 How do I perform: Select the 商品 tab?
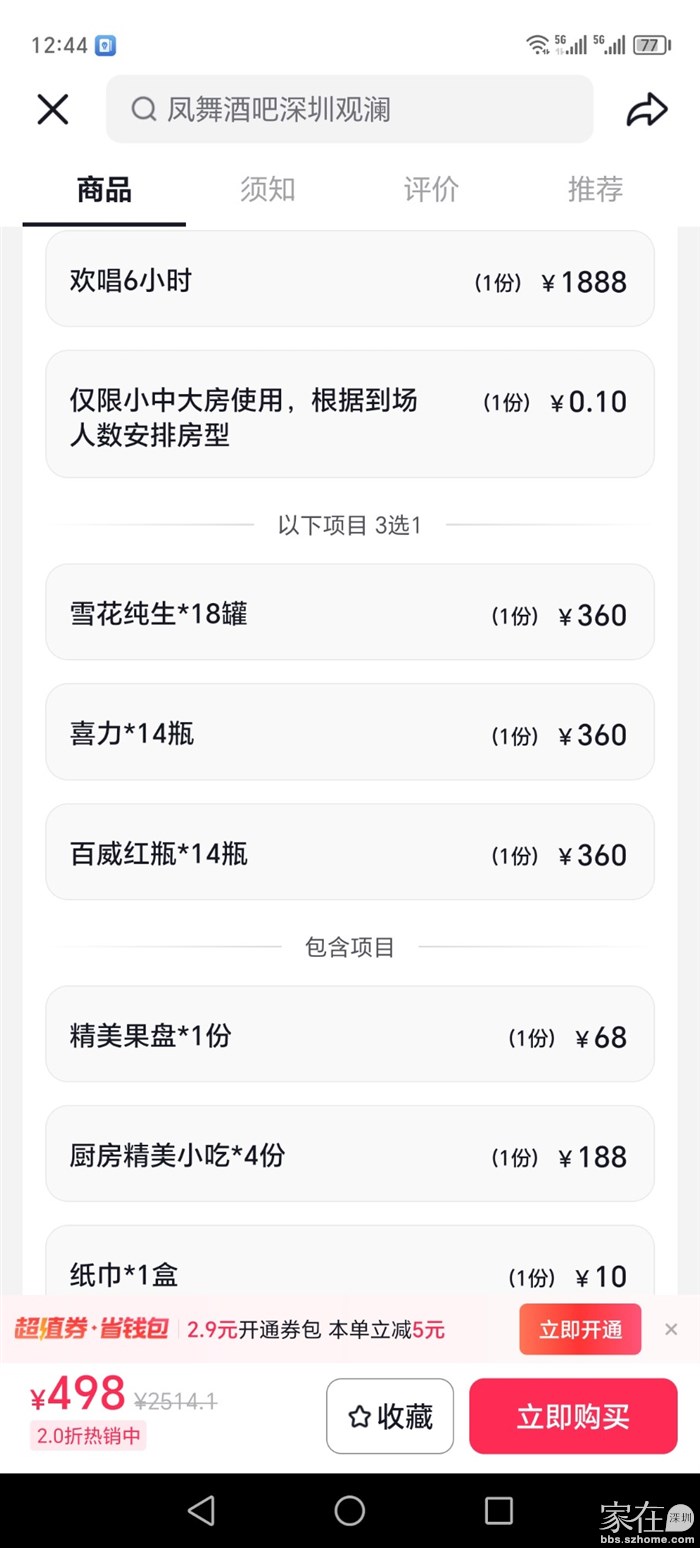point(104,189)
